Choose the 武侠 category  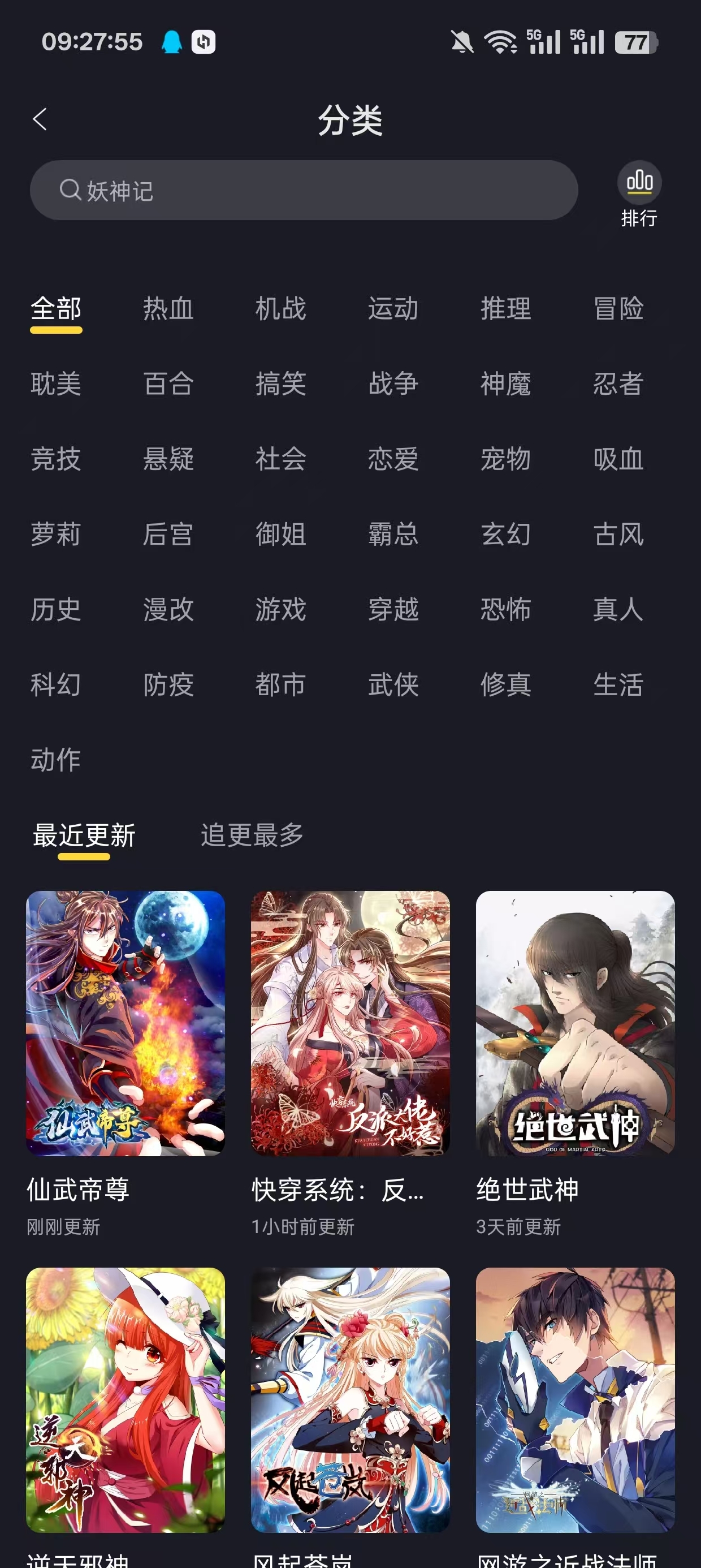point(393,686)
